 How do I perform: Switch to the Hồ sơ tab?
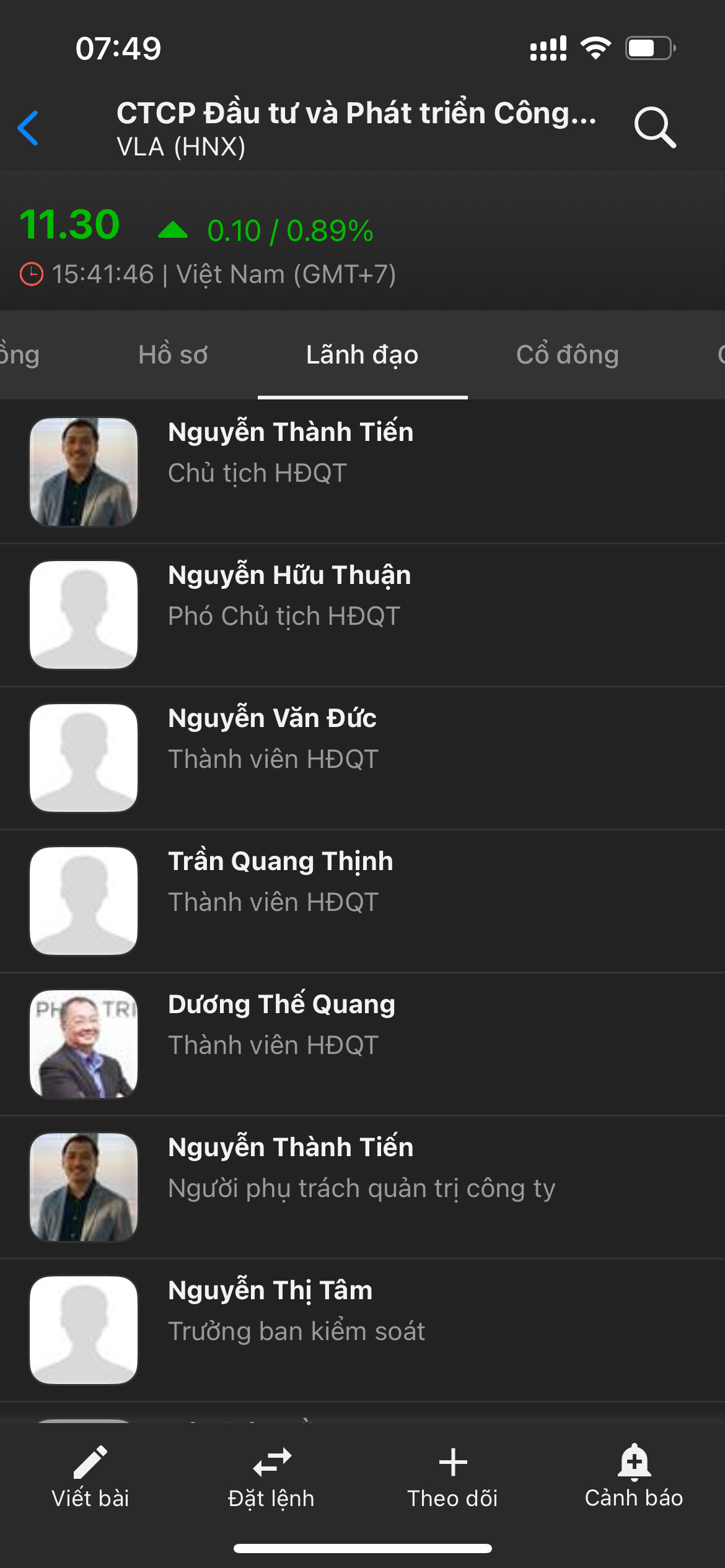coord(173,355)
